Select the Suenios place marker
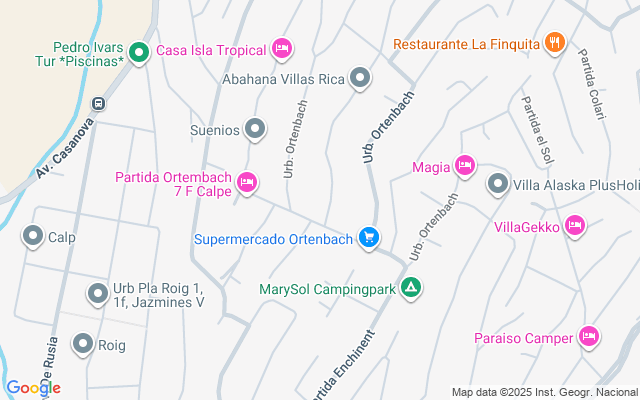Viewport: 640px width, 400px height. point(255,129)
